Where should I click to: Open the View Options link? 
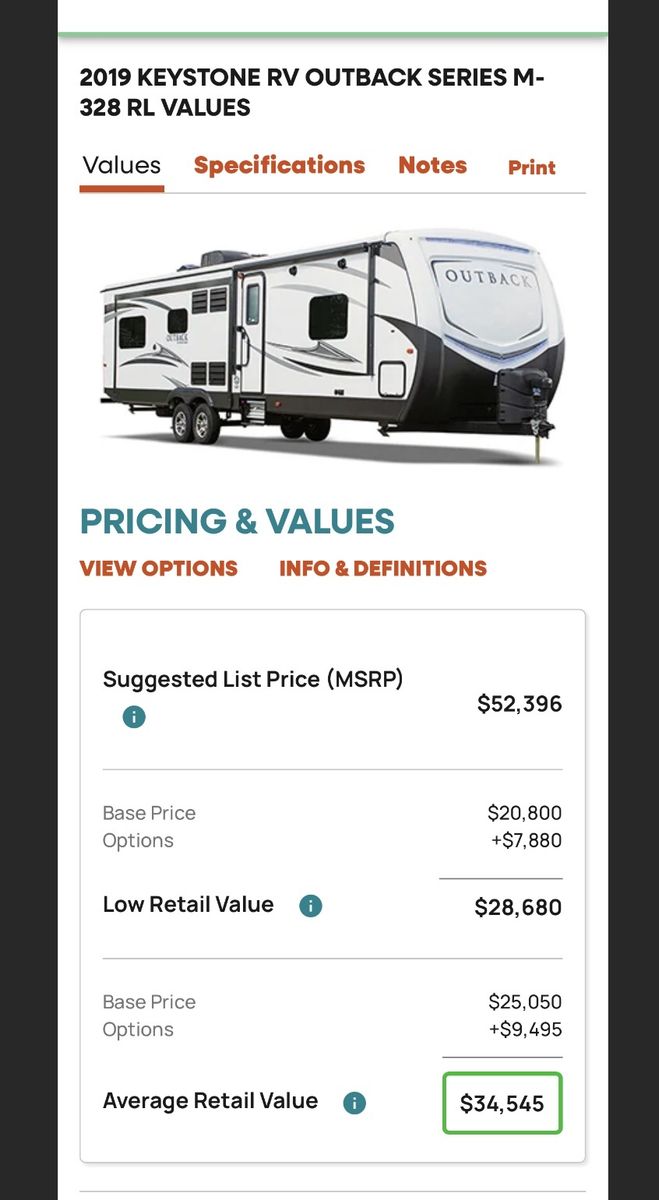tap(158, 568)
